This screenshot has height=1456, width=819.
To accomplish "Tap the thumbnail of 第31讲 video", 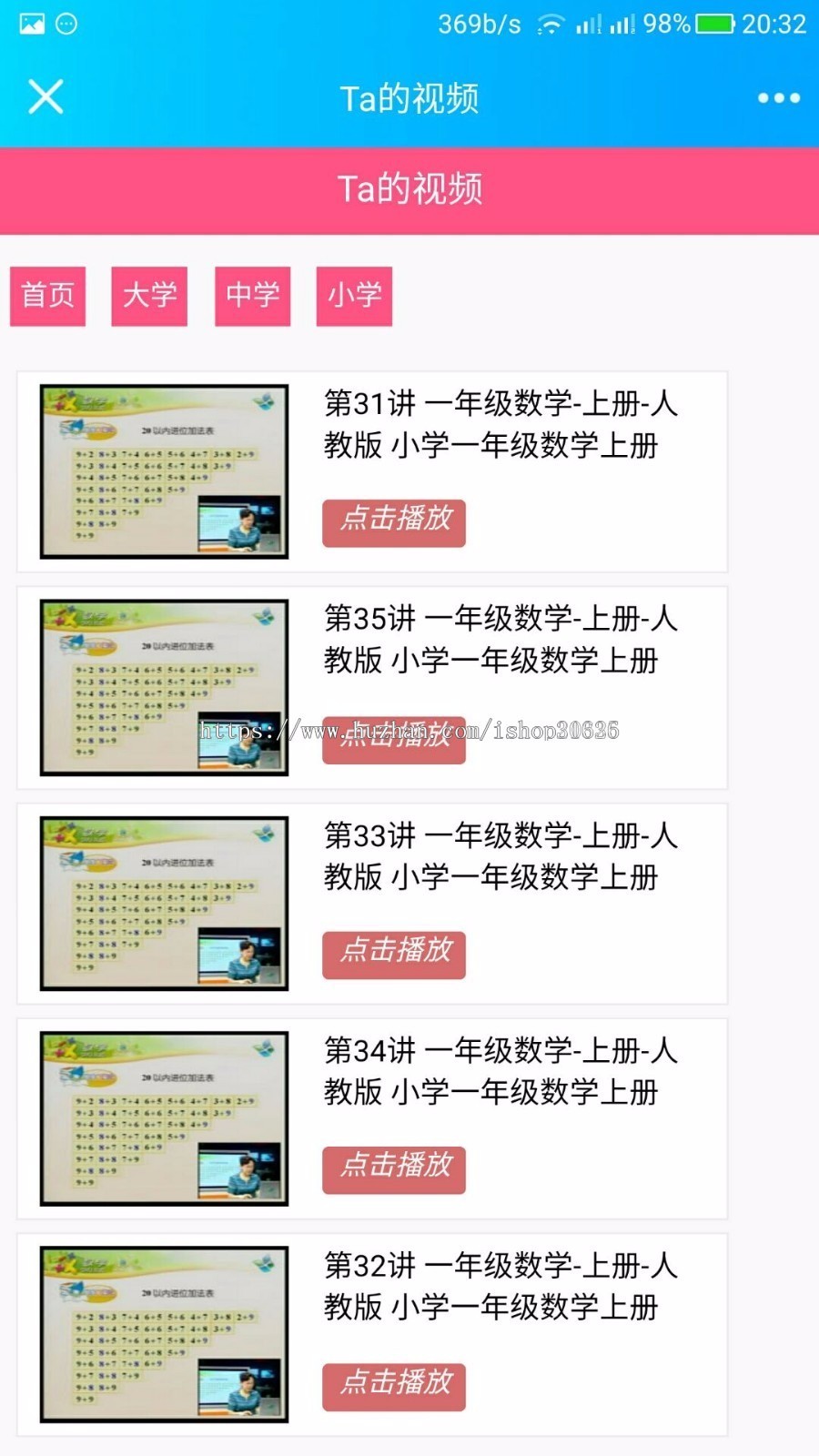I will coord(162,470).
